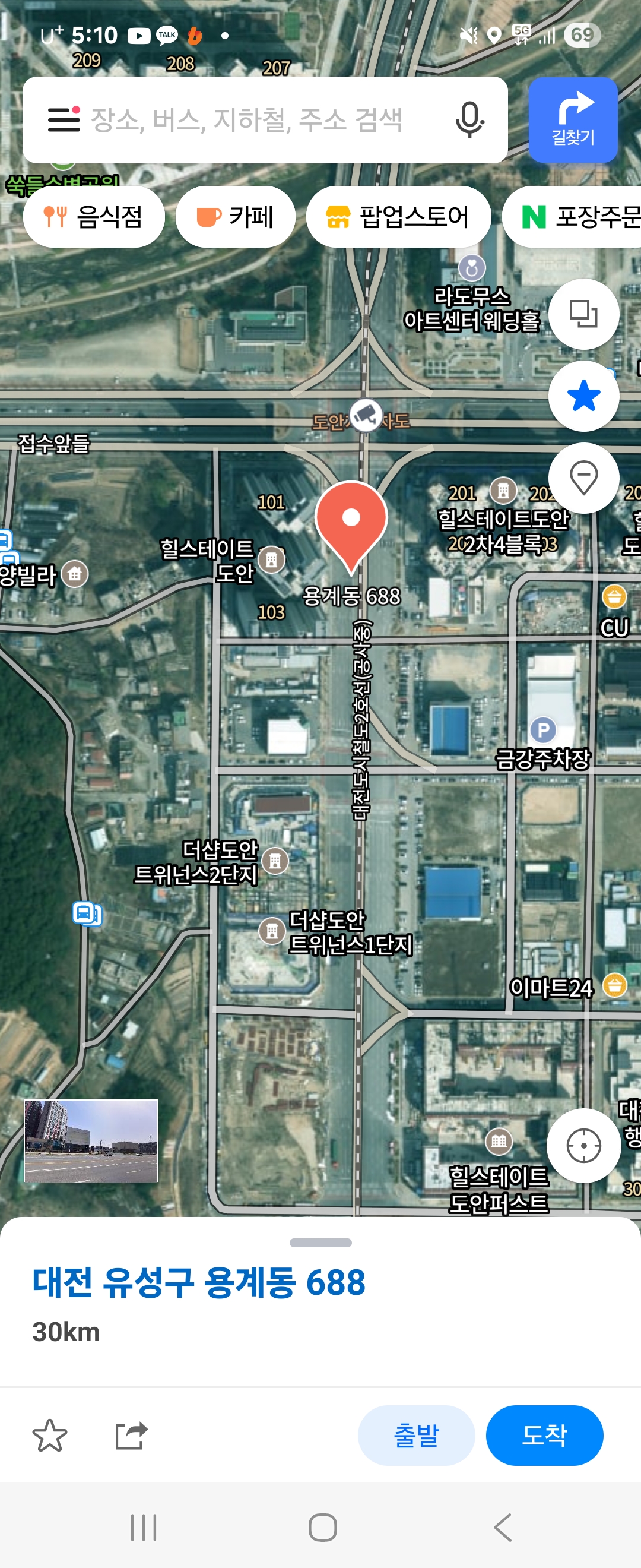Share the 용계동 688 location
641x1568 pixels.
(131, 1436)
